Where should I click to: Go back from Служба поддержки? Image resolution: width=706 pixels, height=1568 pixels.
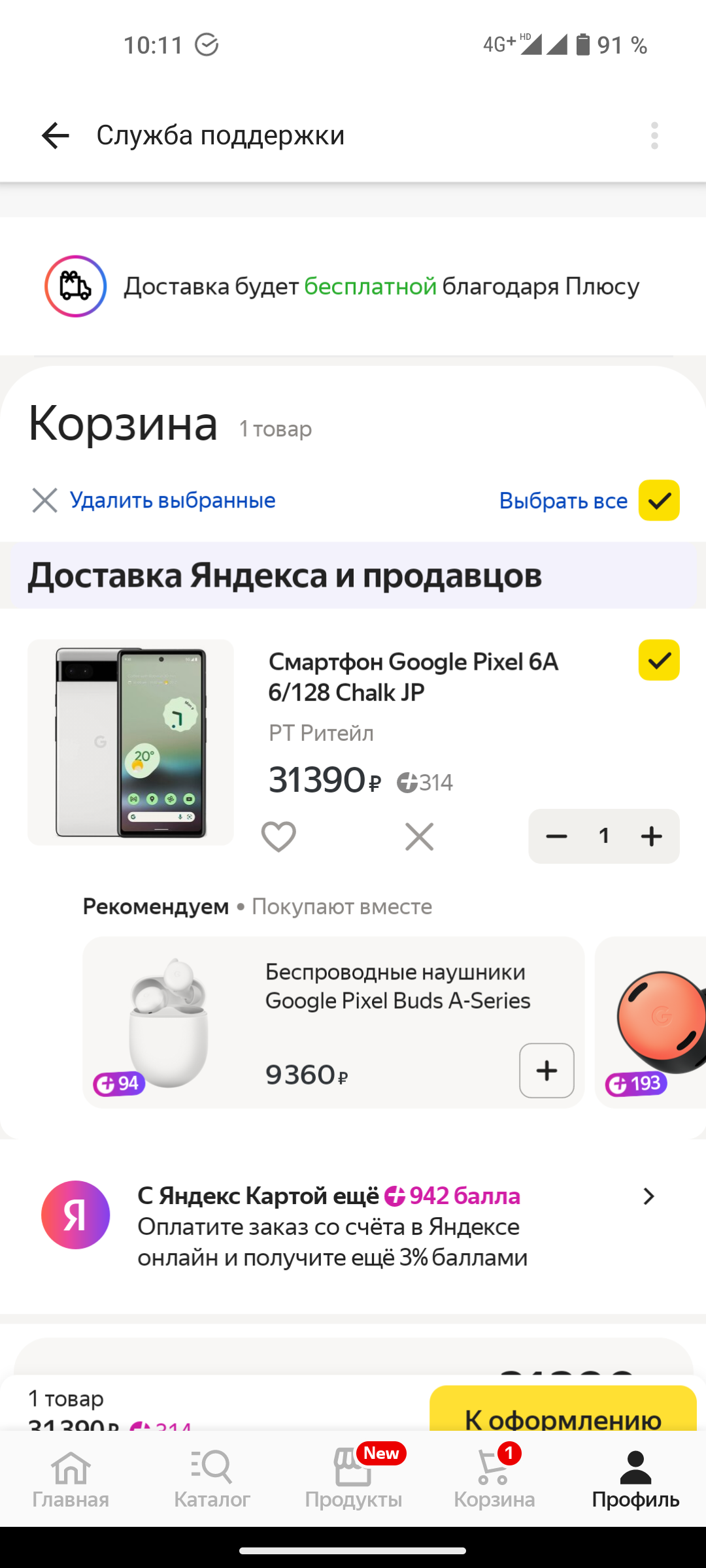click(55, 136)
